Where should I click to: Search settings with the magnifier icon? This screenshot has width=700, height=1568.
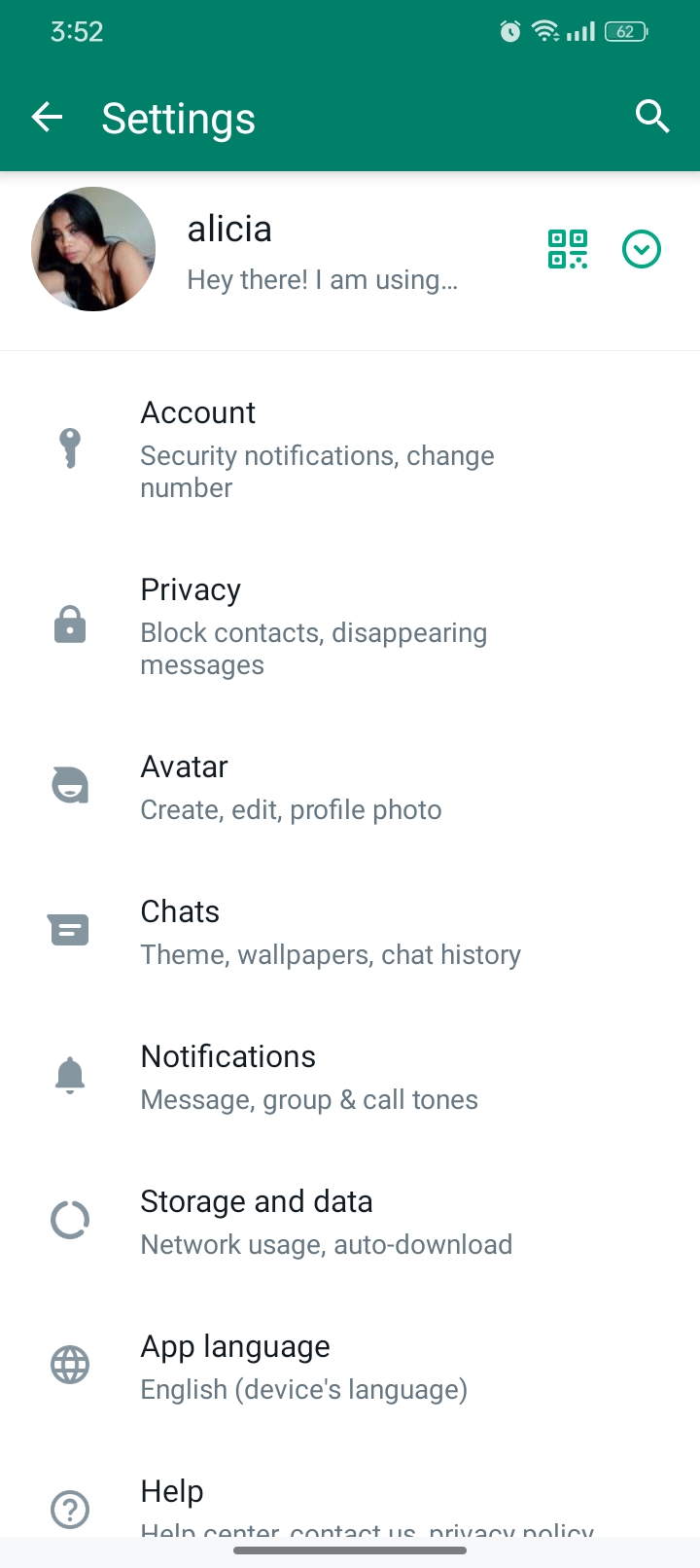[652, 117]
